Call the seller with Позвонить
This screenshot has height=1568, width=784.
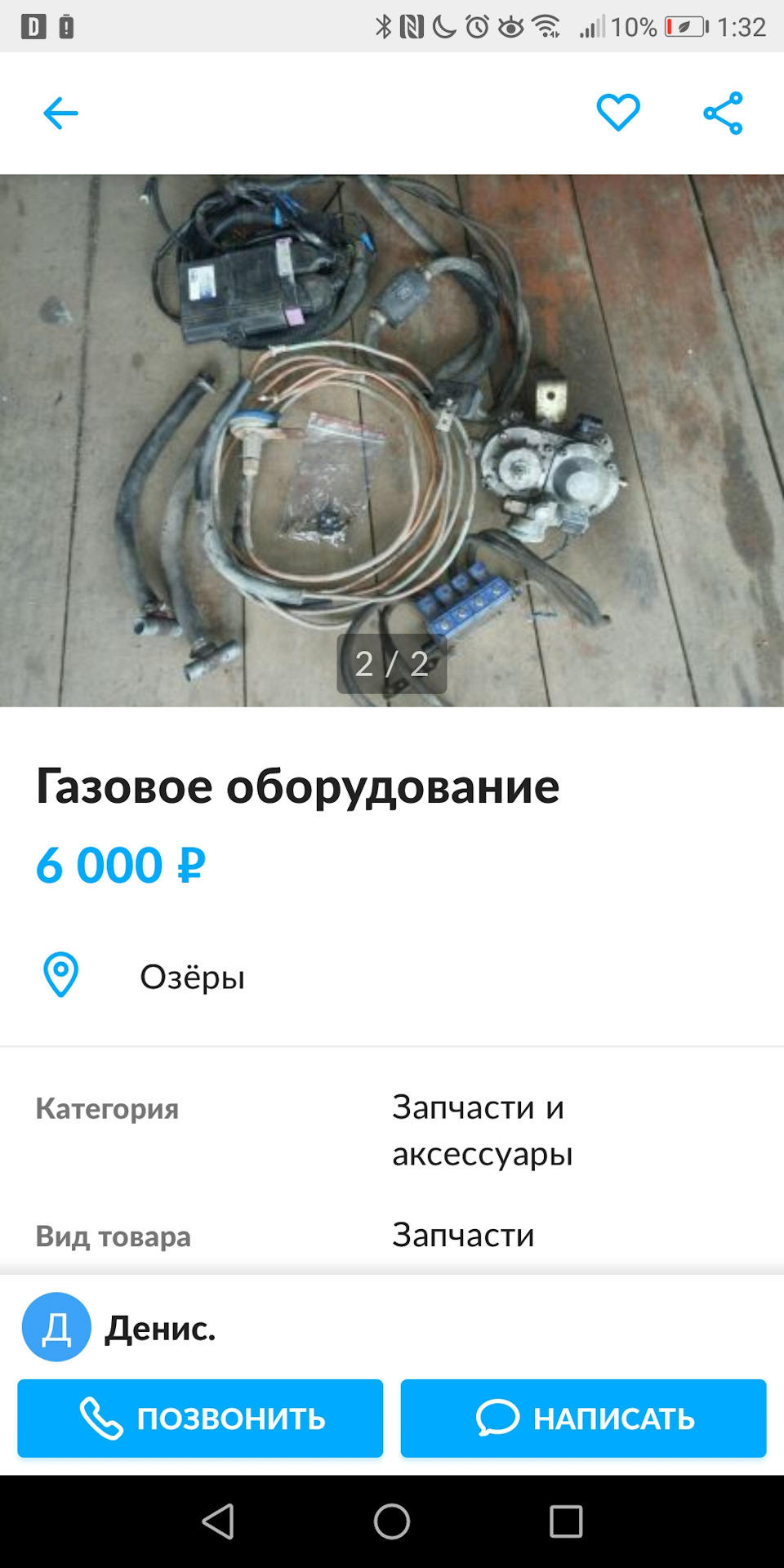[200, 1419]
